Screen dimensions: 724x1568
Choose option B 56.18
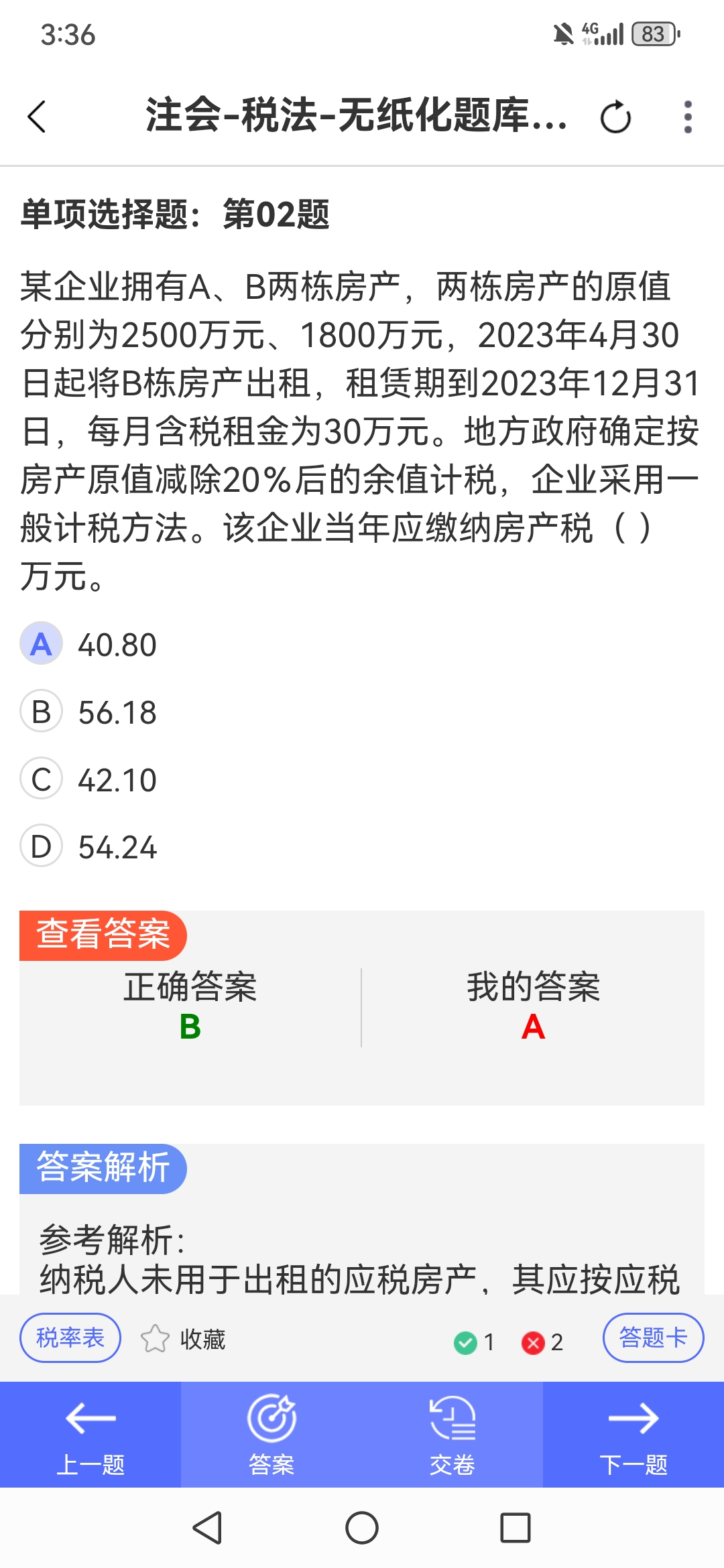pos(89,712)
